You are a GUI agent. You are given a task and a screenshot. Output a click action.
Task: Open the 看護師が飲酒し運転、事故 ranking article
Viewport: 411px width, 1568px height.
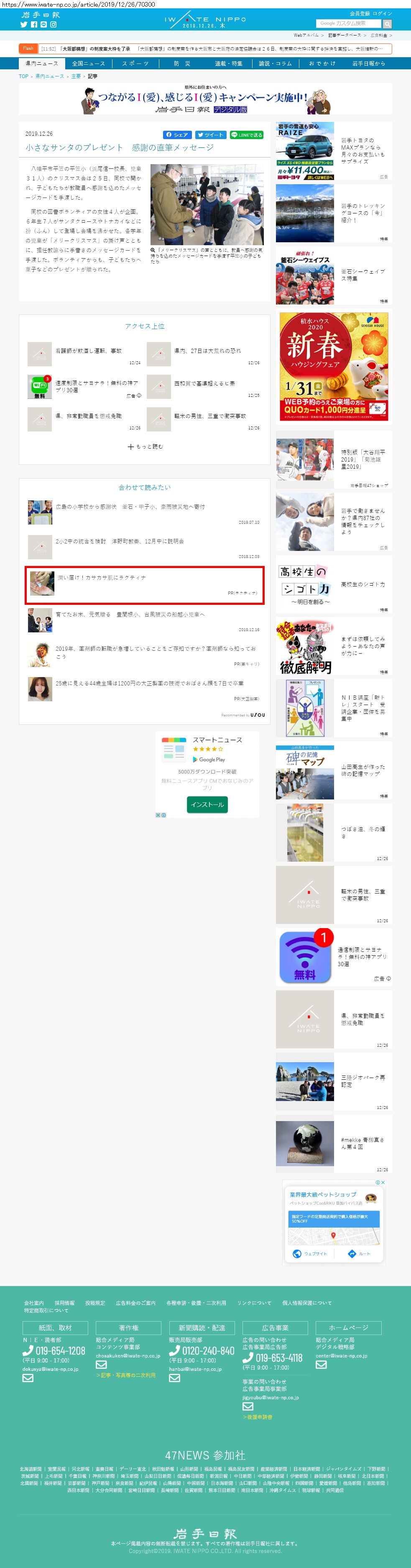tap(88, 351)
